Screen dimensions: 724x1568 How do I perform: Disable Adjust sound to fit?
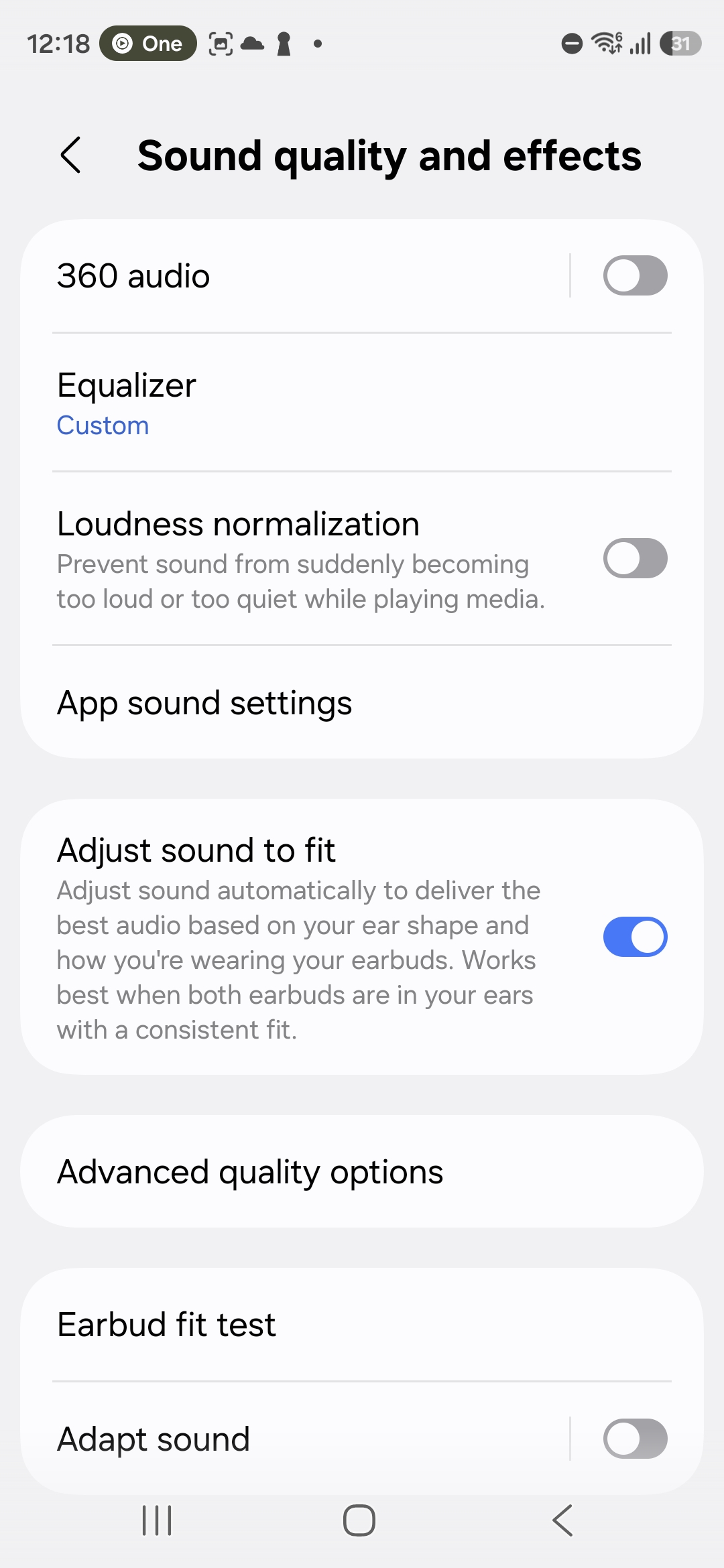(634, 937)
